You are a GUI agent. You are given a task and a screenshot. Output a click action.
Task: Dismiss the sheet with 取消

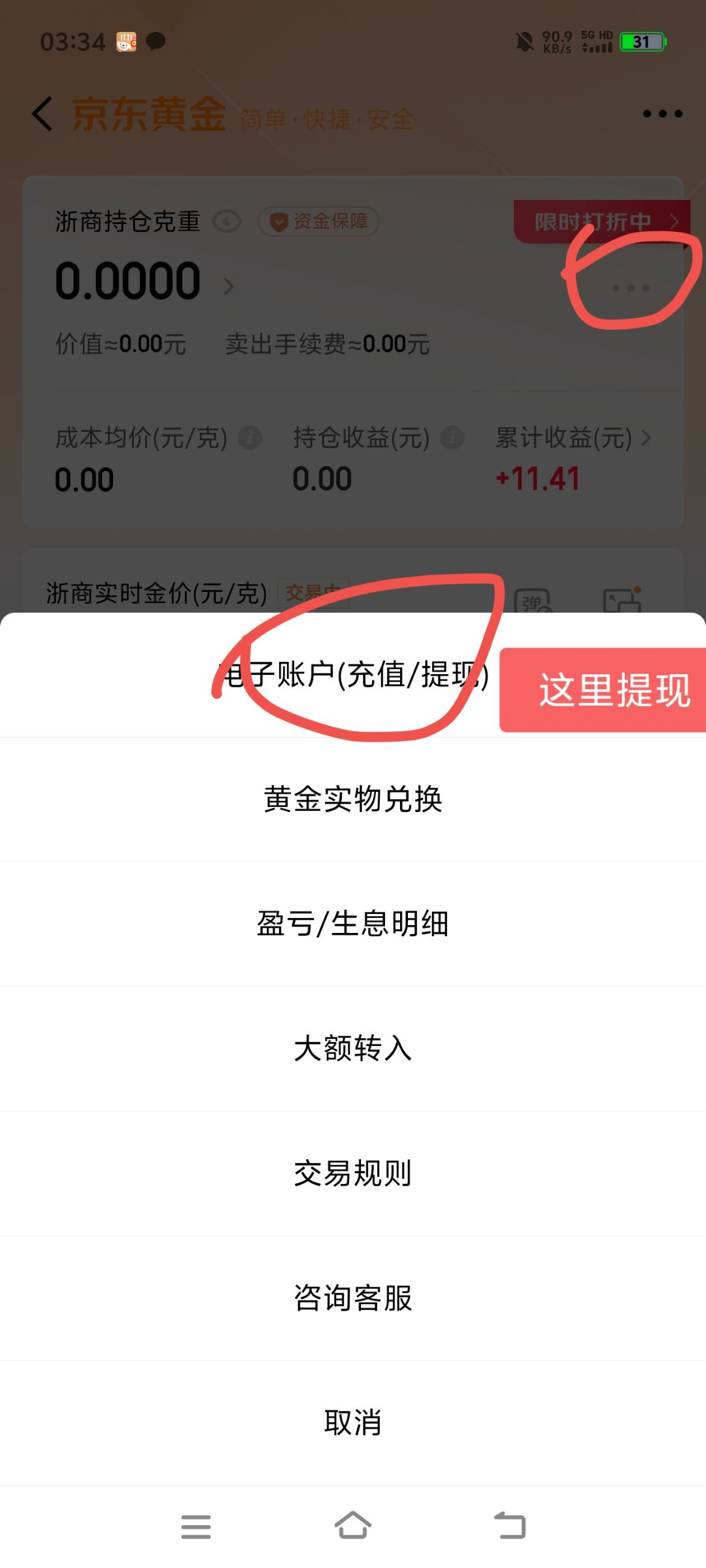(x=353, y=1423)
